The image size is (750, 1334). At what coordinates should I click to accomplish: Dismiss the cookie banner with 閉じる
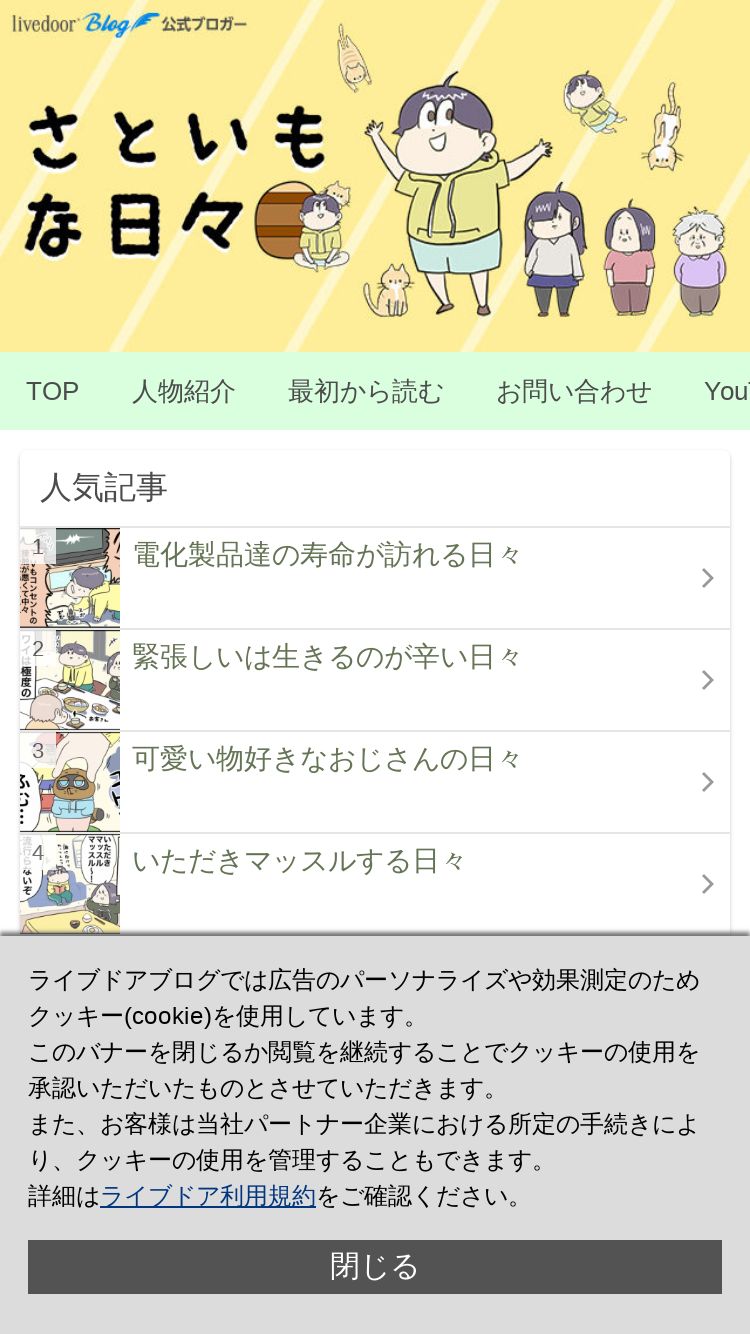(x=375, y=1266)
